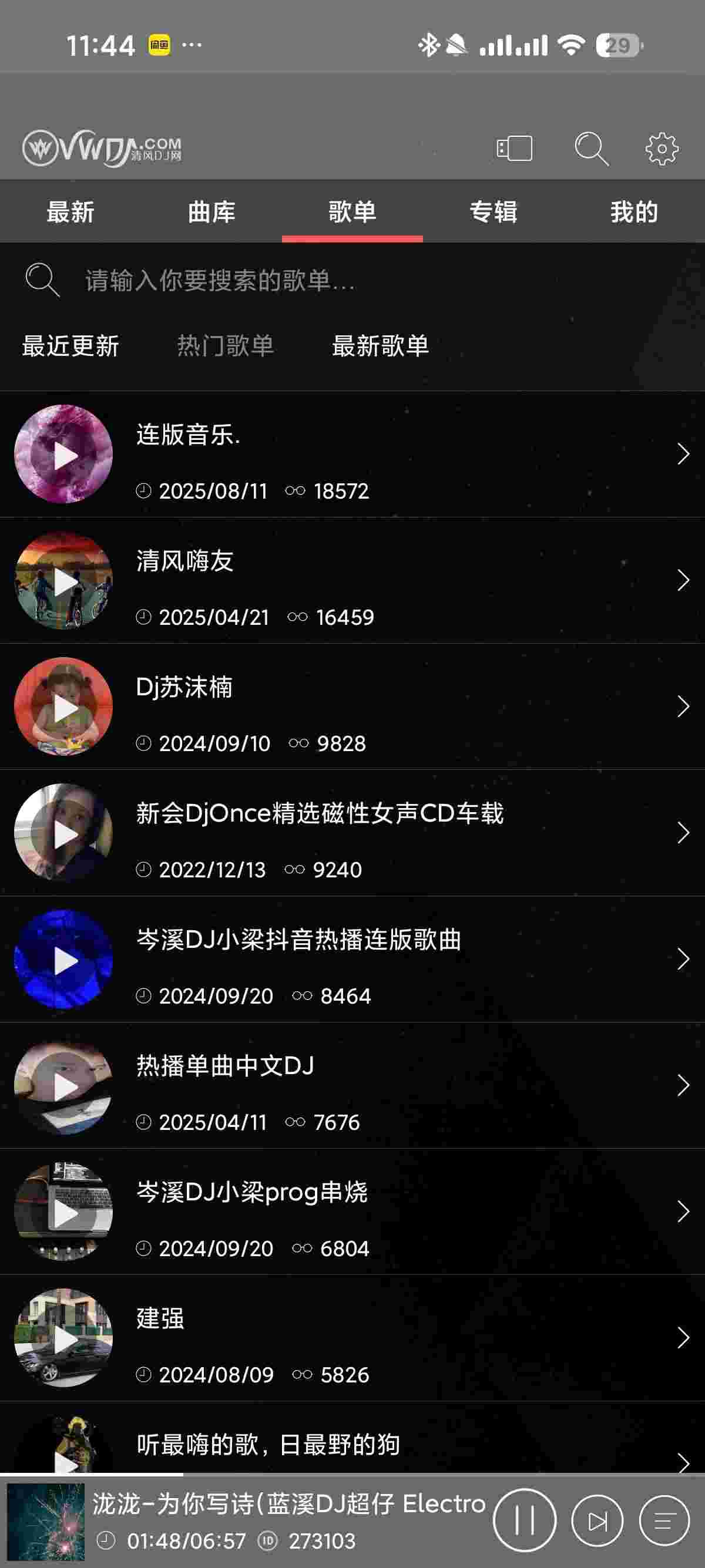This screenshot has width=705, height=1568.
Task: Switch to the 最新 tab
Action: click(x=70, y=212)
